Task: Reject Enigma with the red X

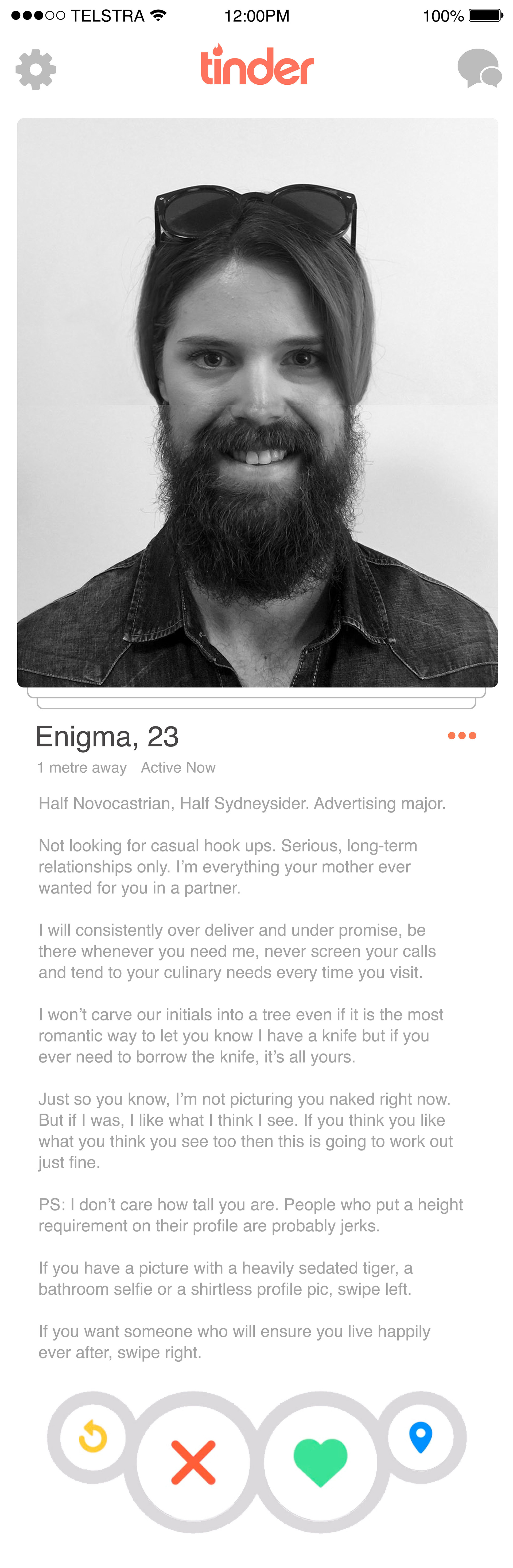Action: click(193, 1461)
